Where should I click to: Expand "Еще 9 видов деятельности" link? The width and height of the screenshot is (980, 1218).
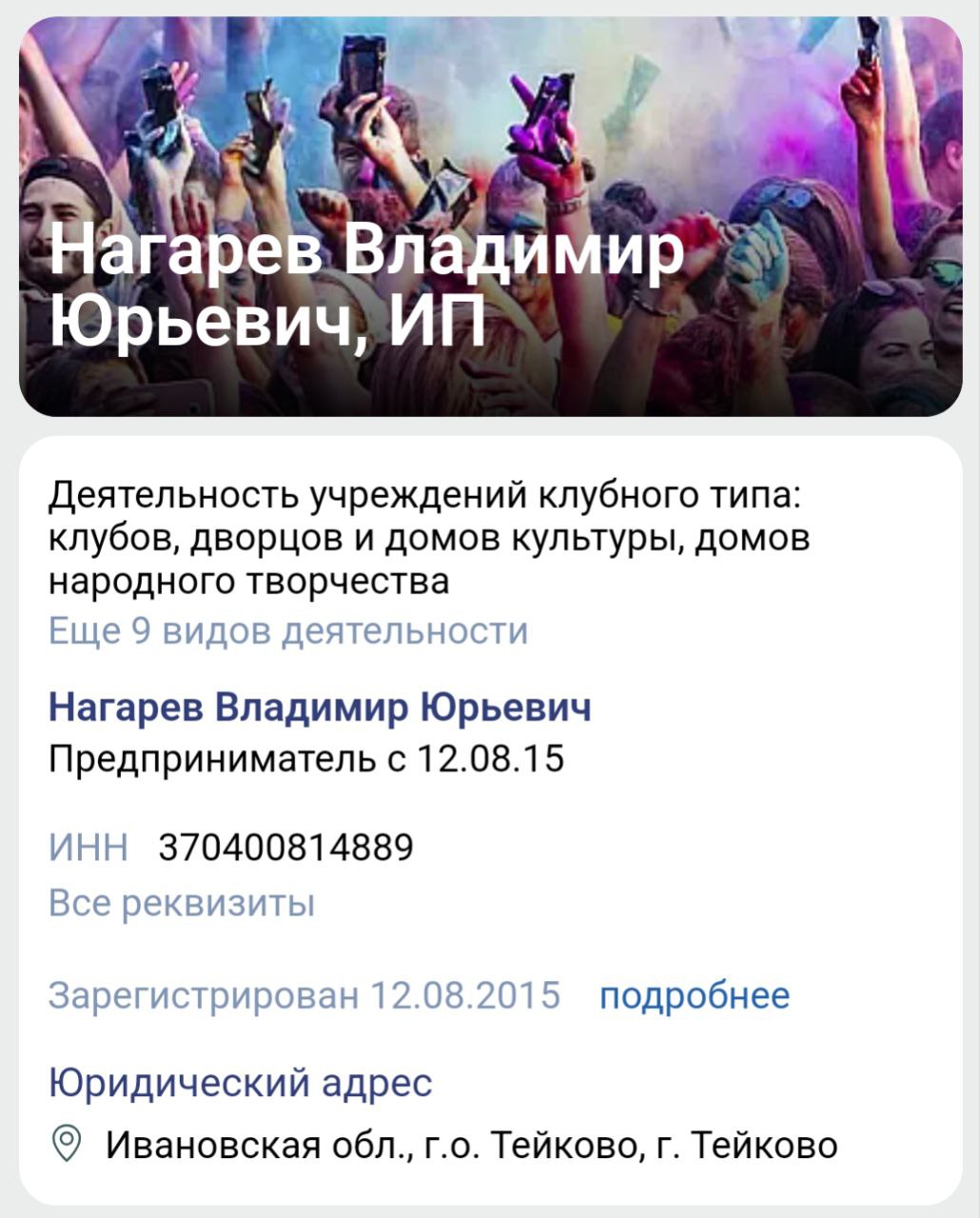[287, 632]
